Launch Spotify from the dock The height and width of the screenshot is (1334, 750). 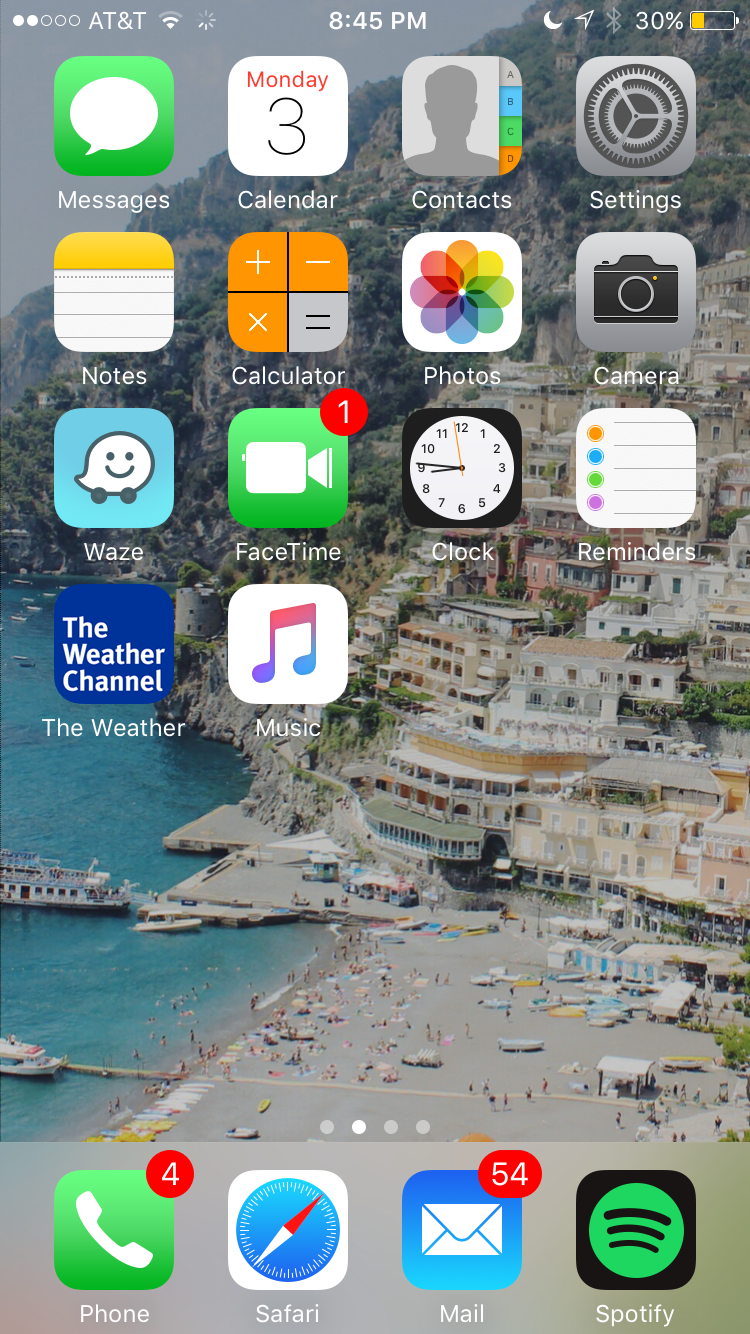click(636, 1230)
